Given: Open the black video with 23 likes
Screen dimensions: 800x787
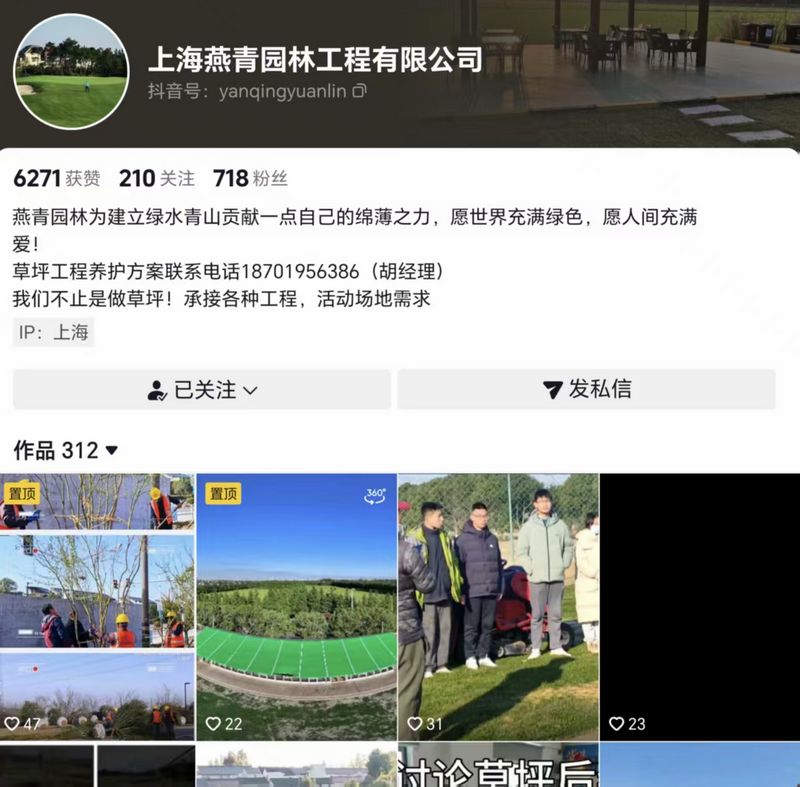Looking at the screenshot, I should 699,607.
